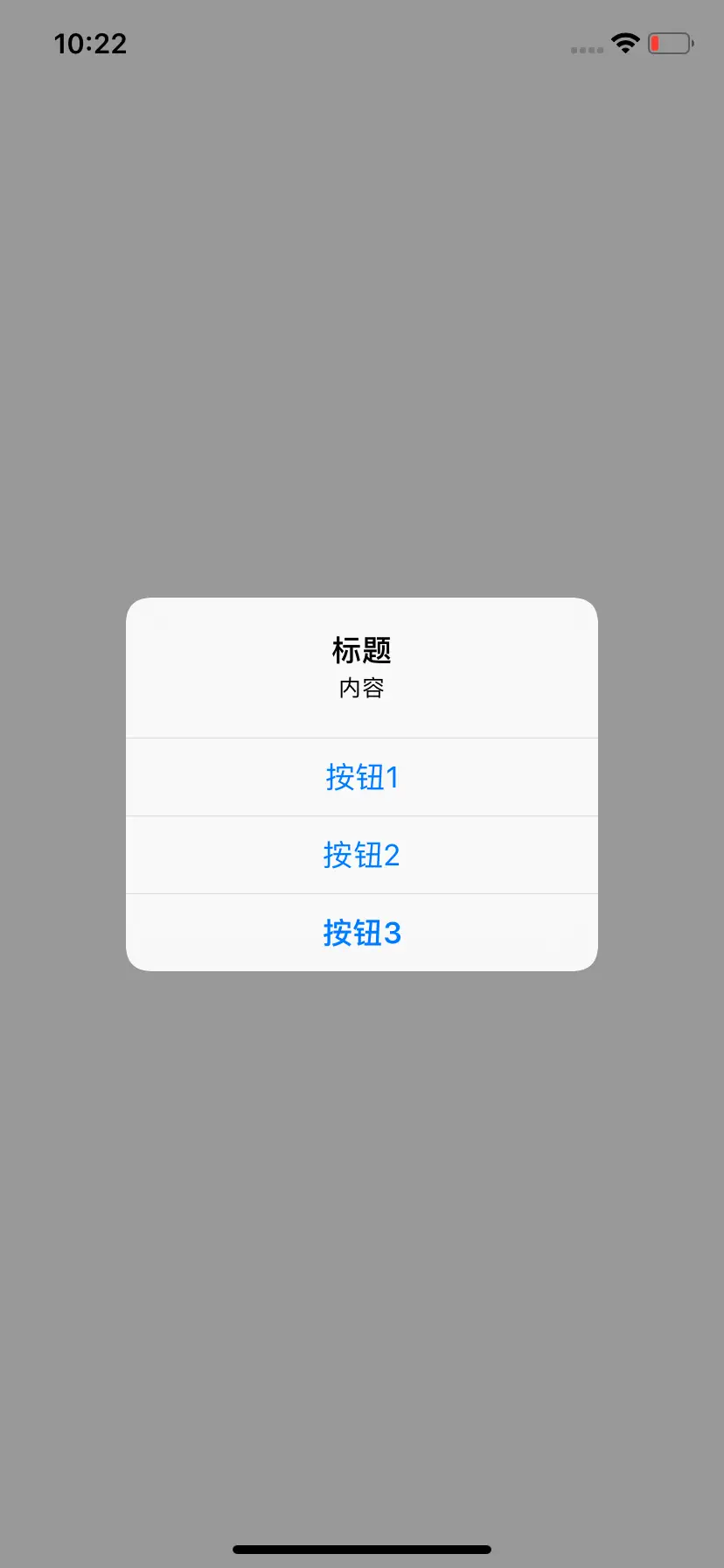Select 按钮2 in the dialog
Viewport: 724px width, 1568px height.
[362, 855]
